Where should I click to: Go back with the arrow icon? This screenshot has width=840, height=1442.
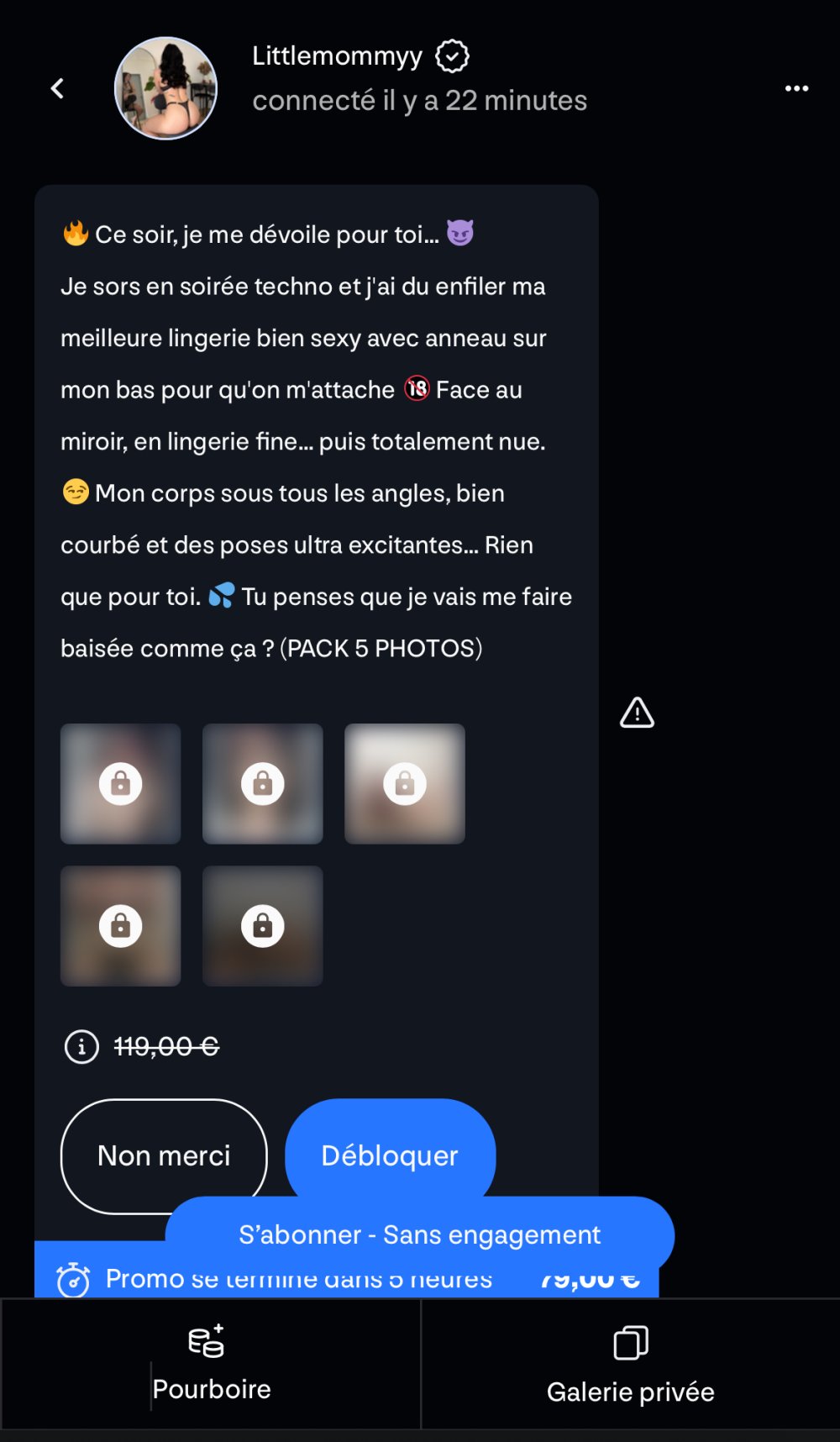click(57, 88)
